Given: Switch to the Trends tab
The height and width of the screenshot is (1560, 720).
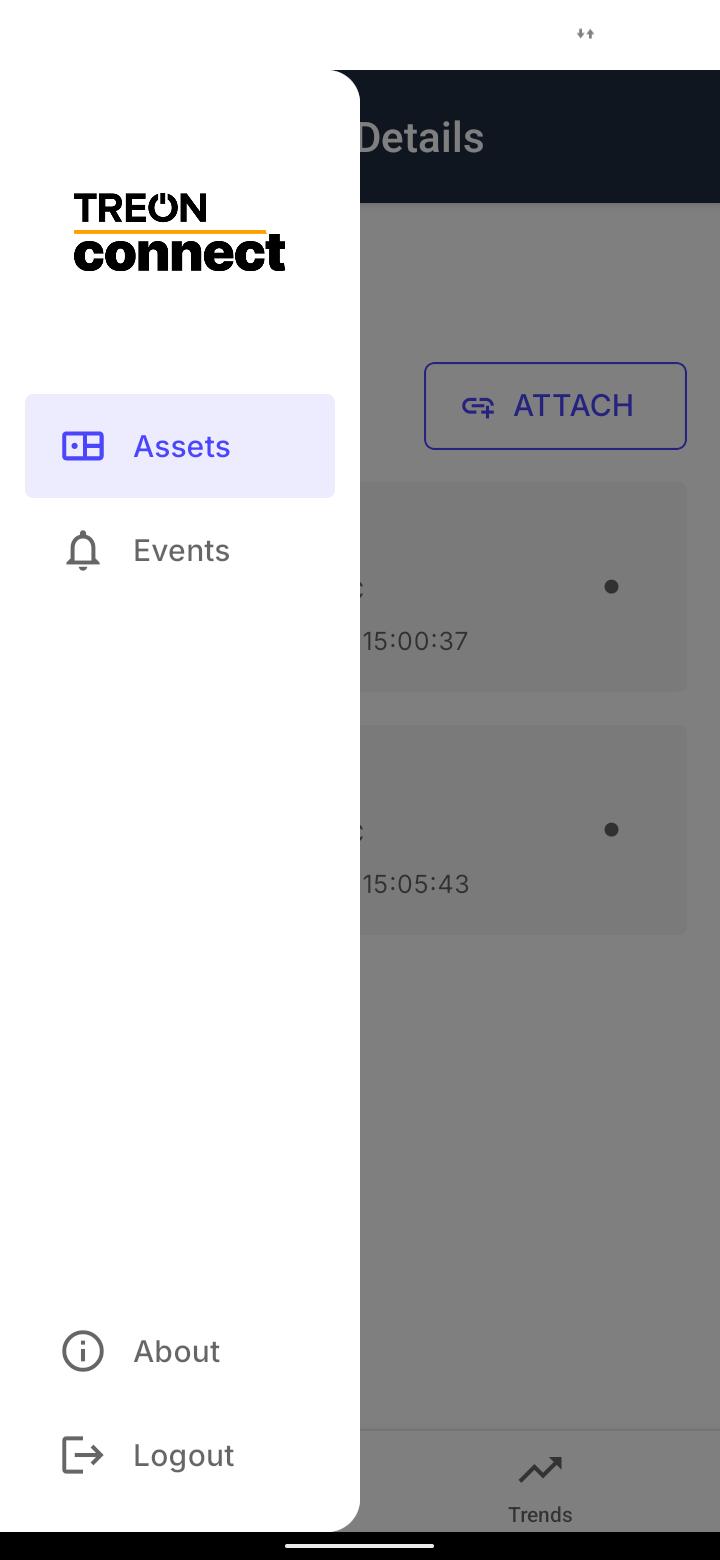Looking at the screenshot, I should [x=540, y=1487].
